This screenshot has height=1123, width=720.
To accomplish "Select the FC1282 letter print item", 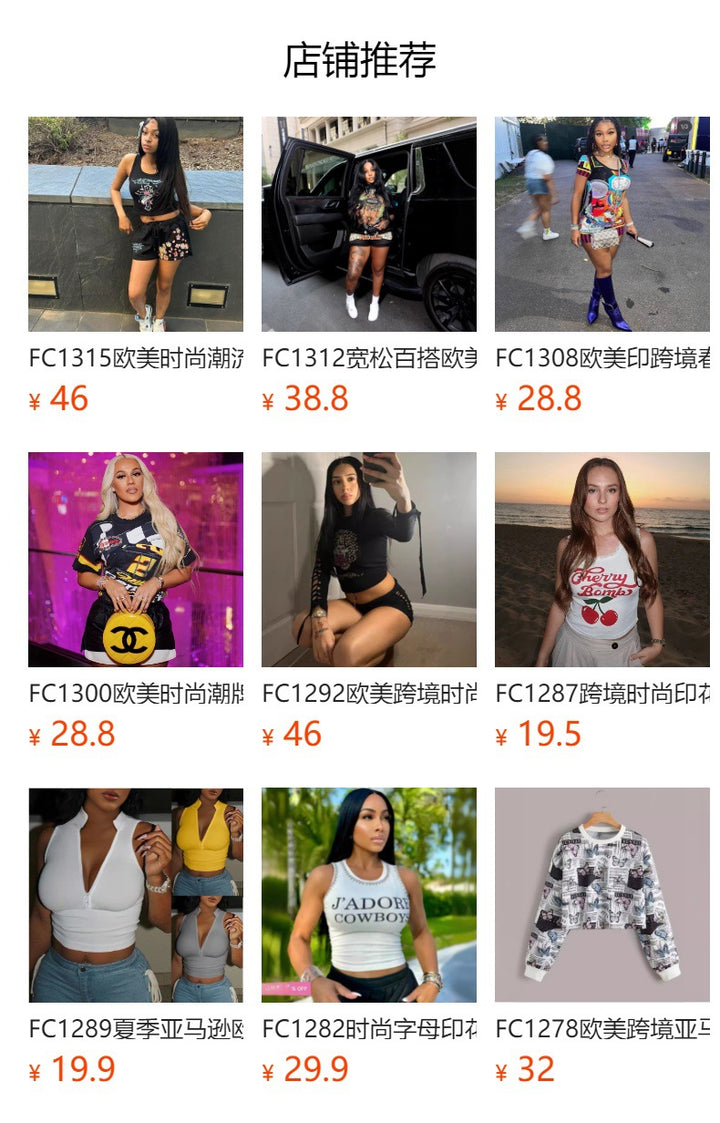I will (x=369, y=895).
